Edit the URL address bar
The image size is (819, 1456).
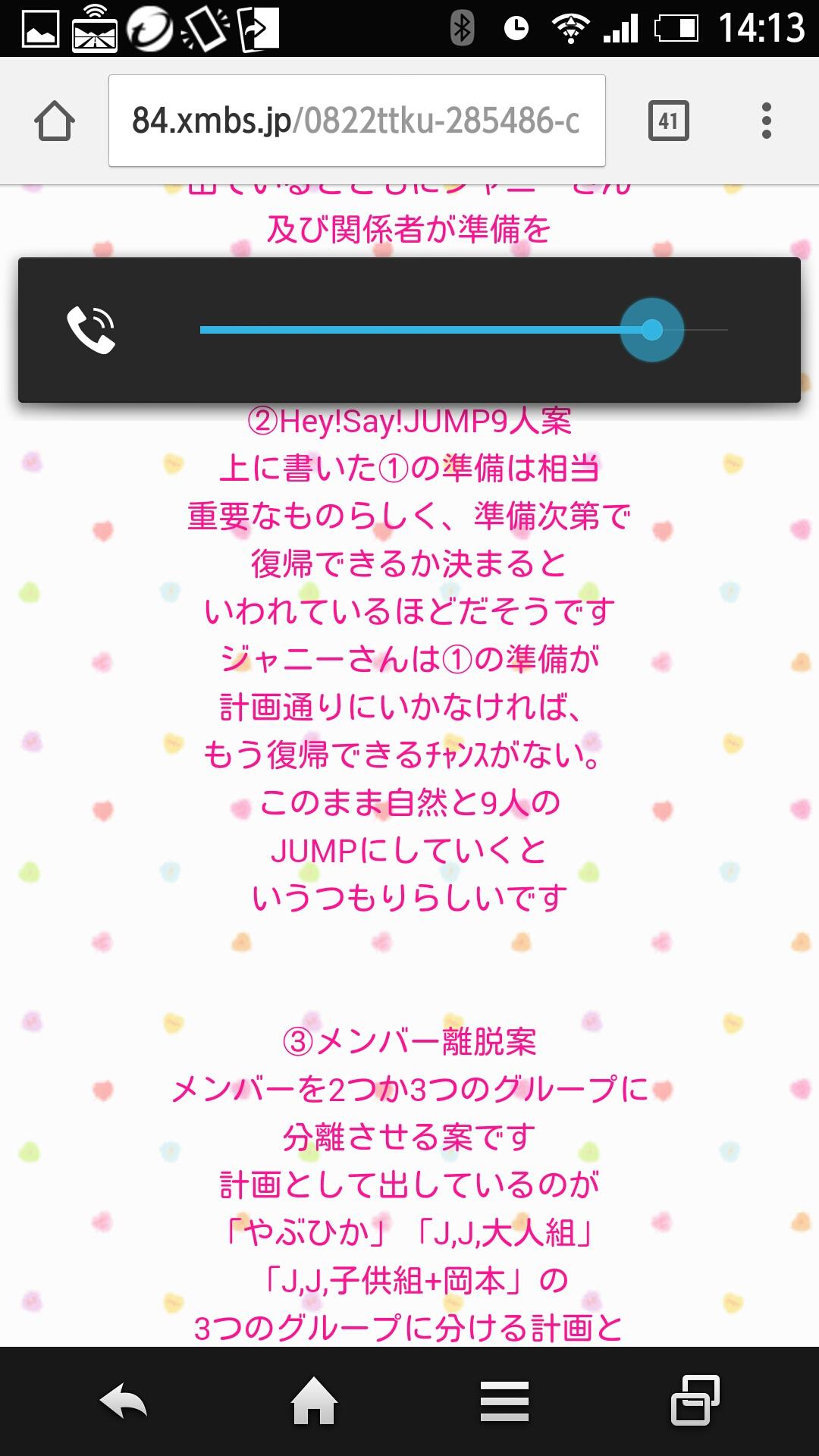pyautogui.click(x=356, y=121)
